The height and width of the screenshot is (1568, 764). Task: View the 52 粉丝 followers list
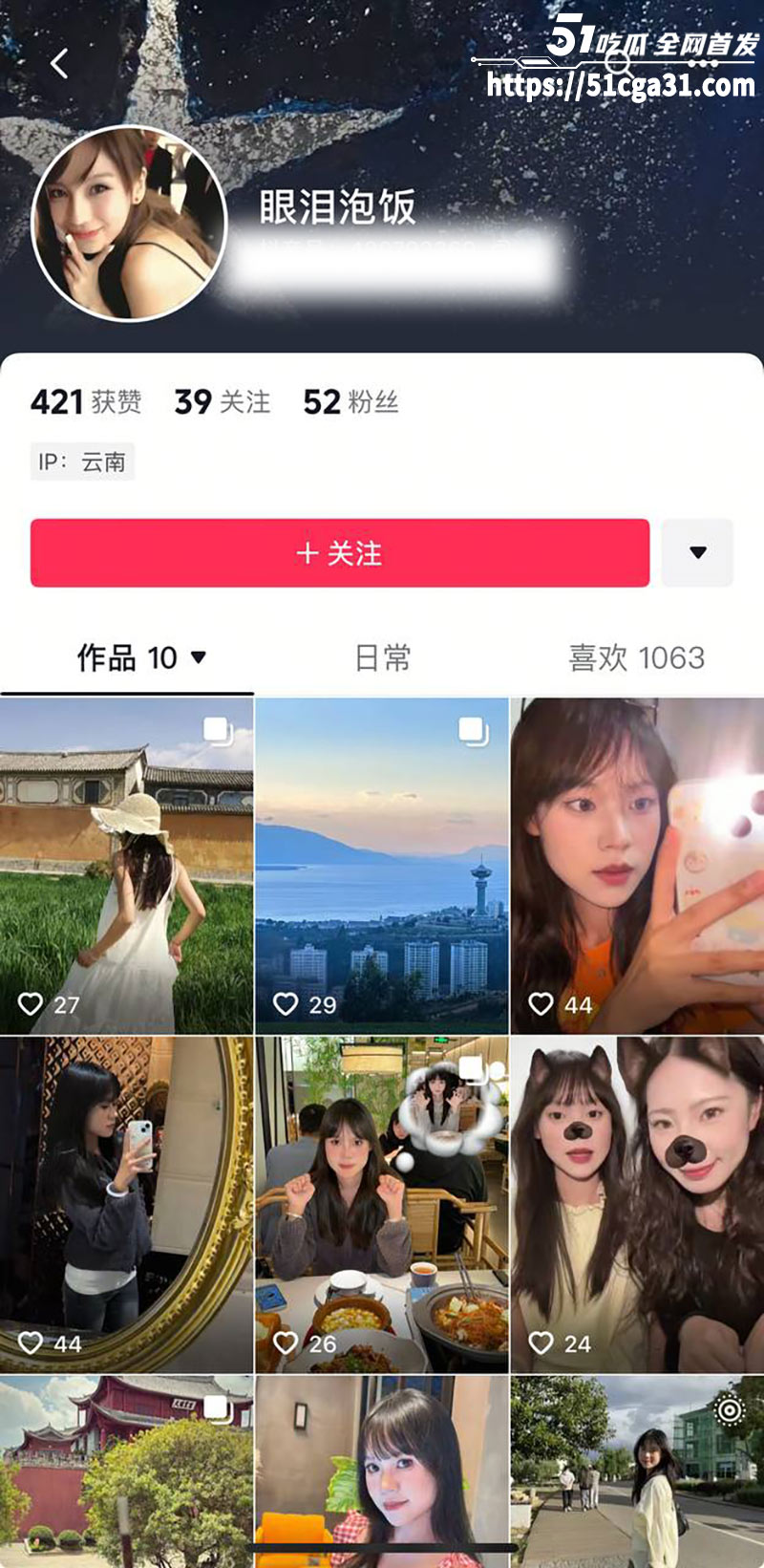point(350,402)
